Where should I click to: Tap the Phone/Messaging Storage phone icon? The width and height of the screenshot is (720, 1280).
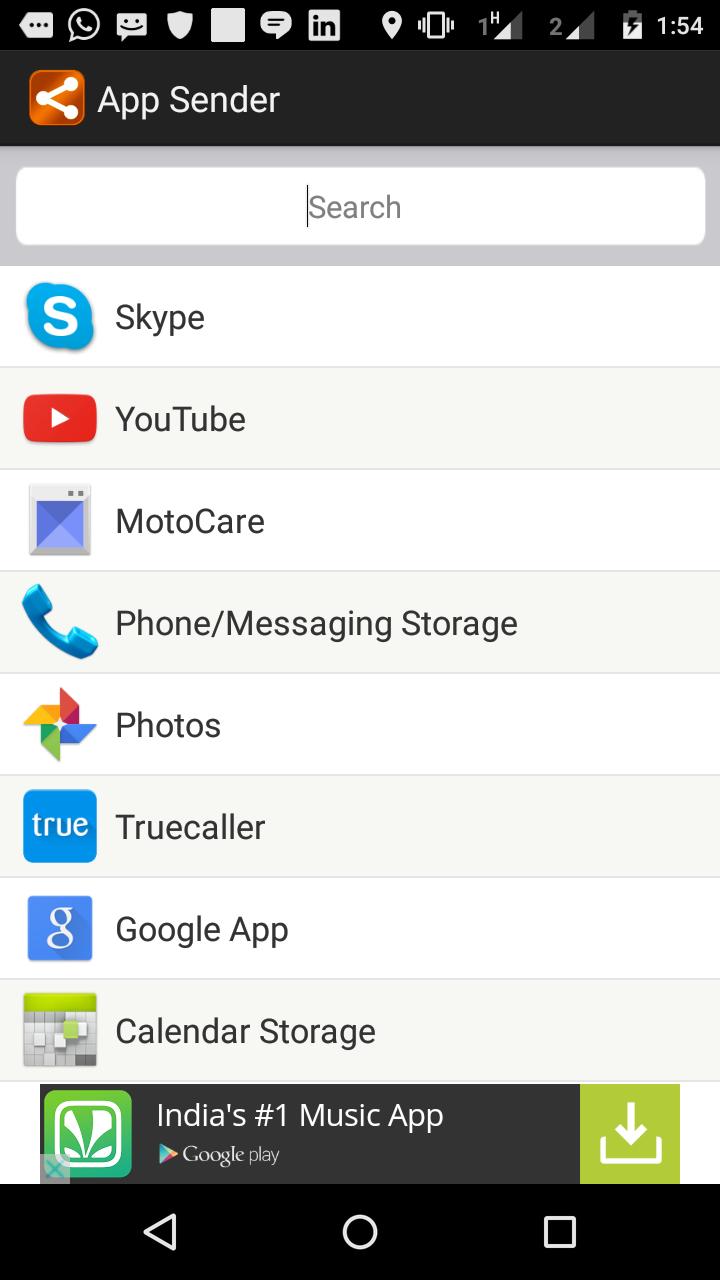point(59,622)
